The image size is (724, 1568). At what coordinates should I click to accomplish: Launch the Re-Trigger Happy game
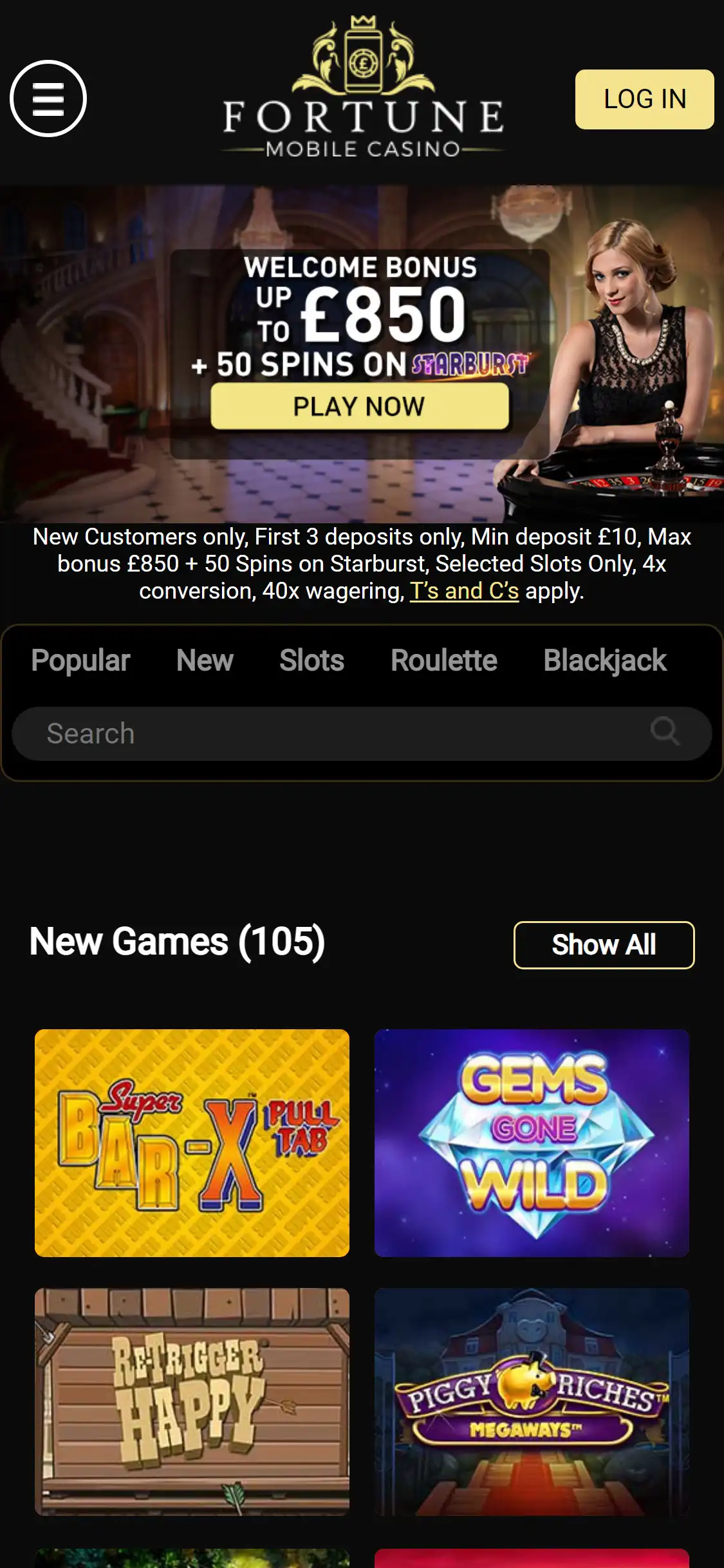coord(192,1402)
